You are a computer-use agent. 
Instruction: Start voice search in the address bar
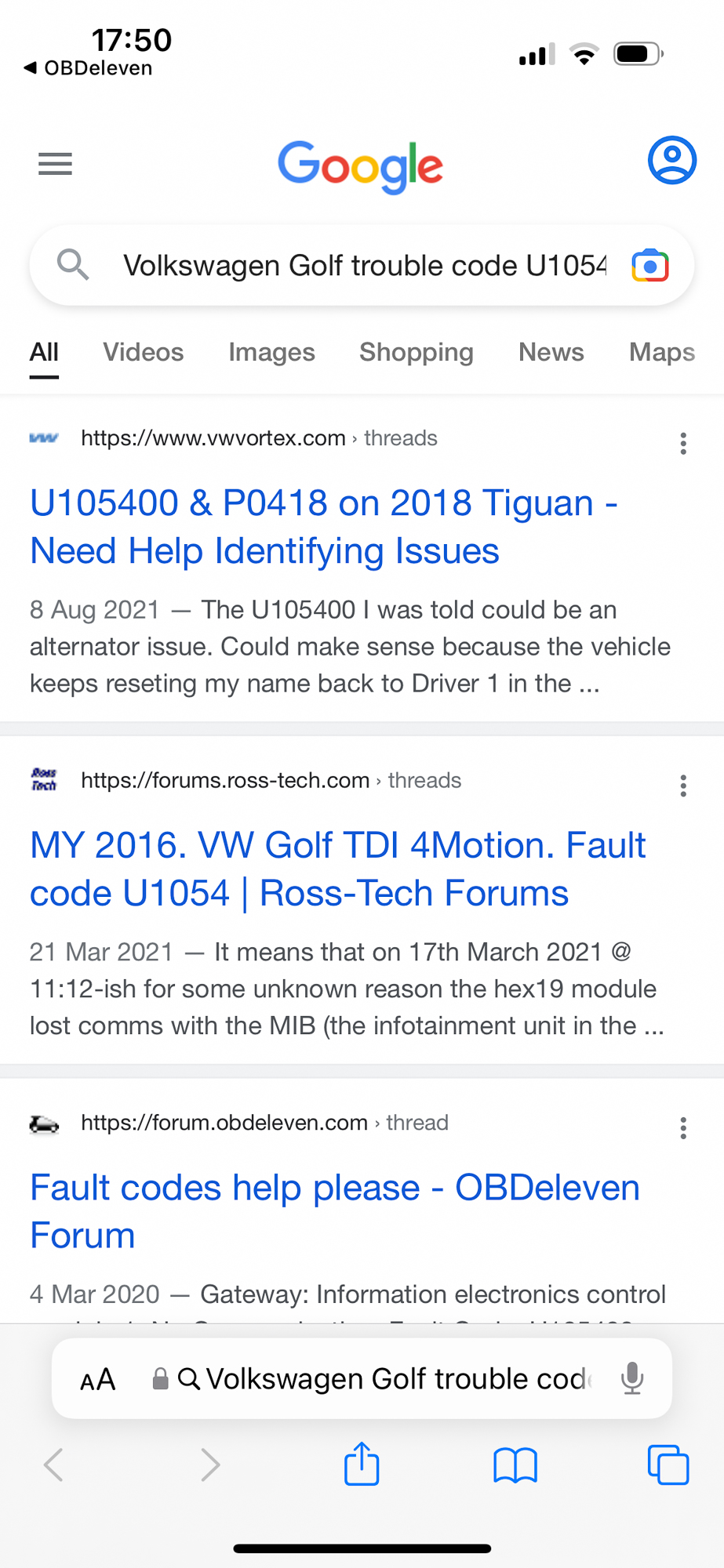(632, 1378)
